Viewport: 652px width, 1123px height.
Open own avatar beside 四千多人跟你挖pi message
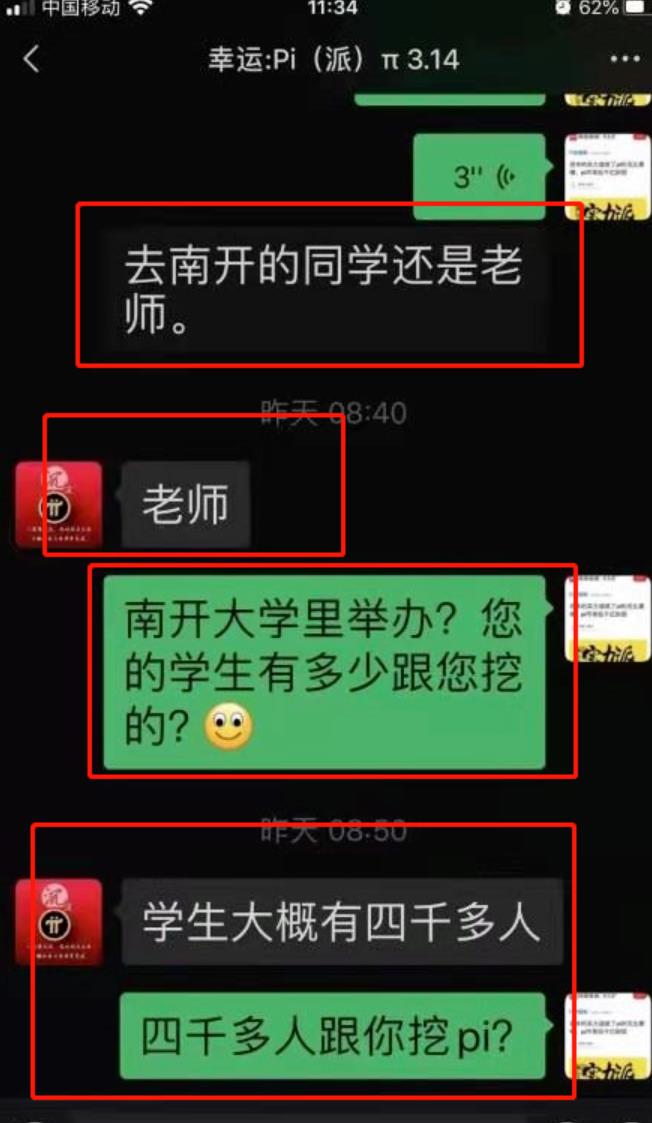click(600, 1035)
